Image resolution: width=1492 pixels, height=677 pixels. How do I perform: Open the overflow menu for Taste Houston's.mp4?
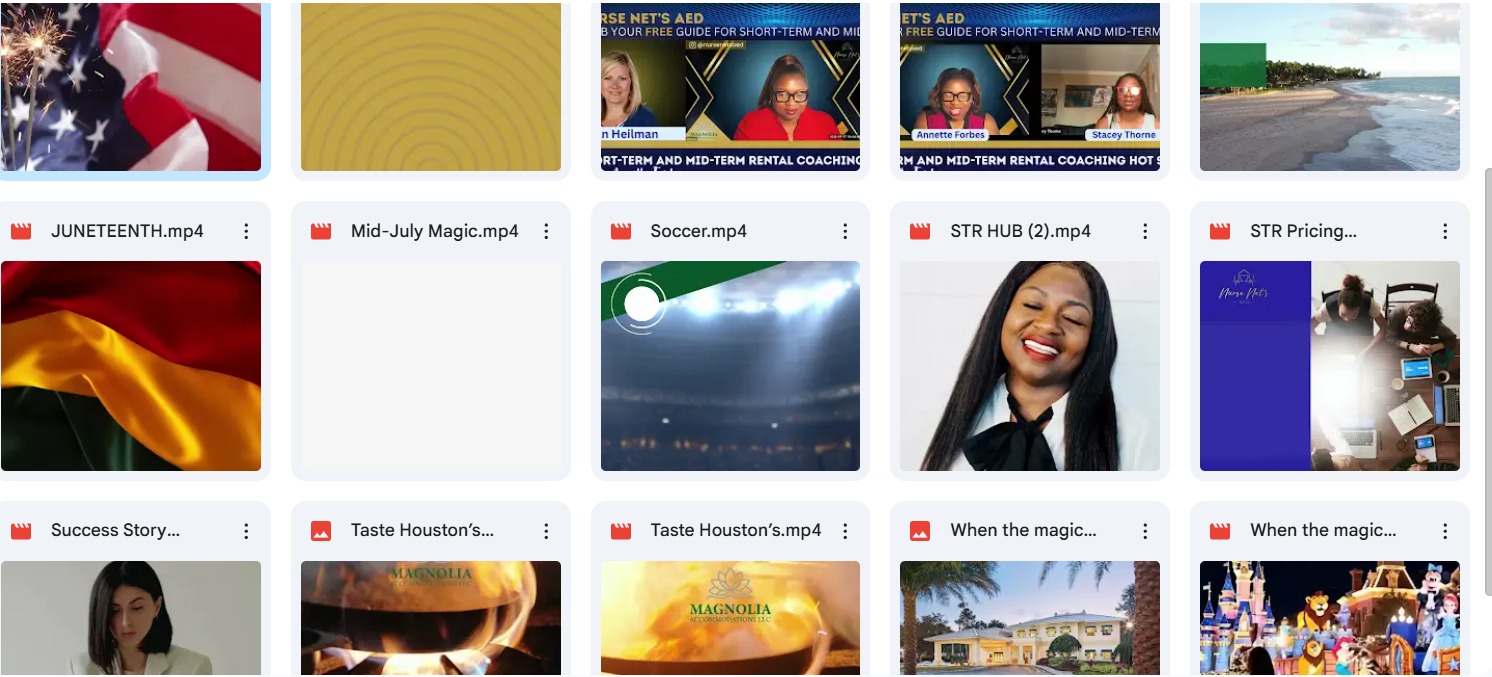tap(845, 531)
